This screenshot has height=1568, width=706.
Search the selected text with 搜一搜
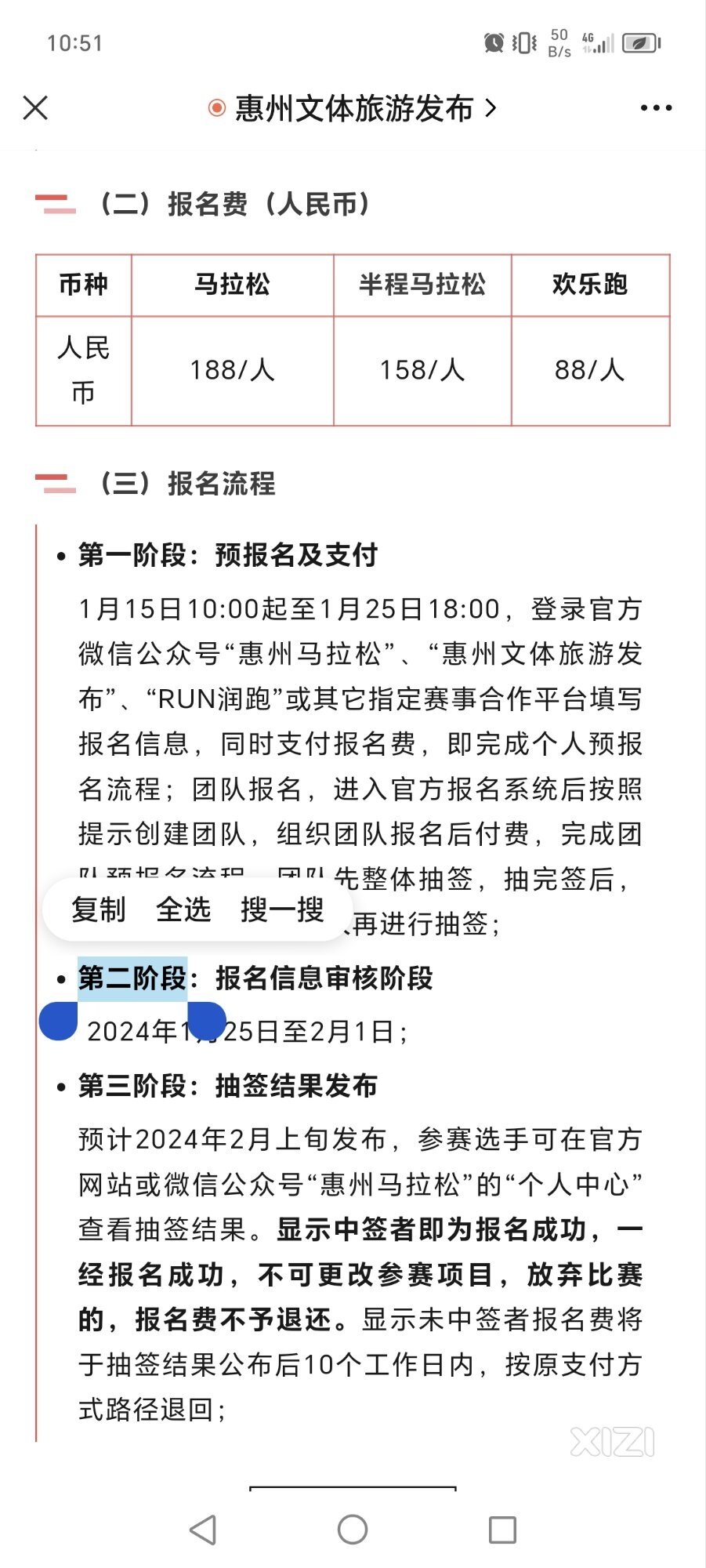(x=282, y=909)
